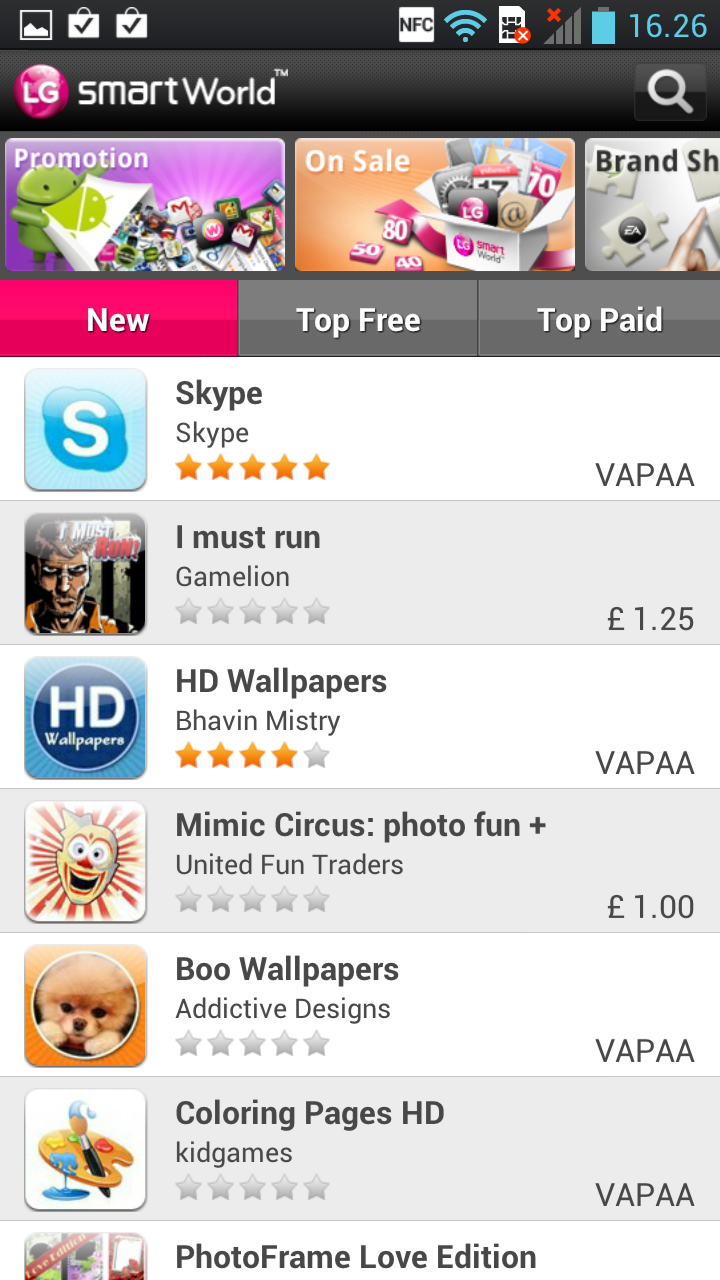Open the On Sale banner
This screenshot has width=720, height=1280.
pos(435,205)
